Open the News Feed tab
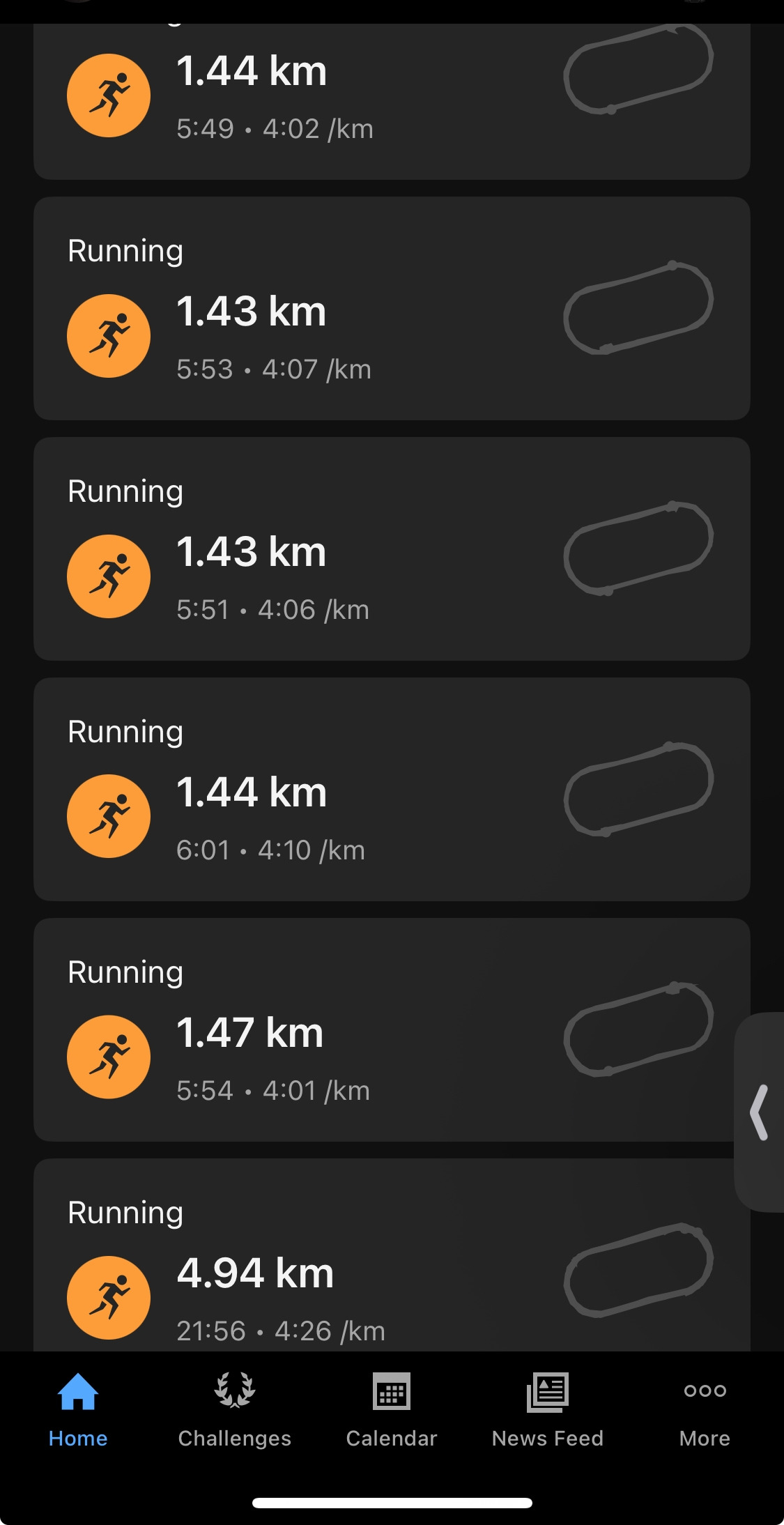 548,1409
